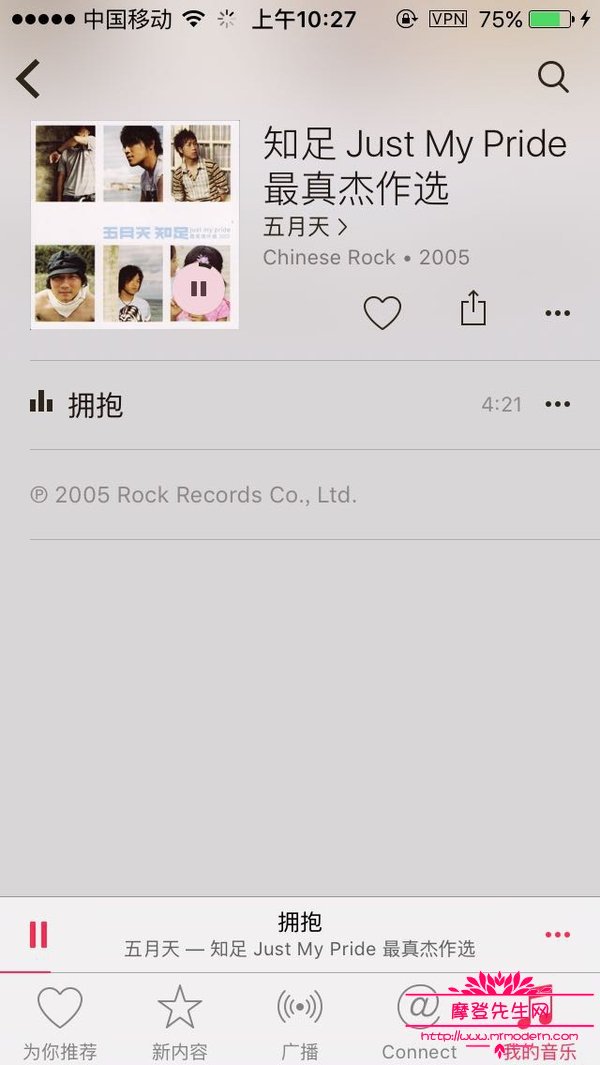Viewport: 600px width, 1065px height.
Task: Open mini player's more options dots
Action: tap(557, 934)
